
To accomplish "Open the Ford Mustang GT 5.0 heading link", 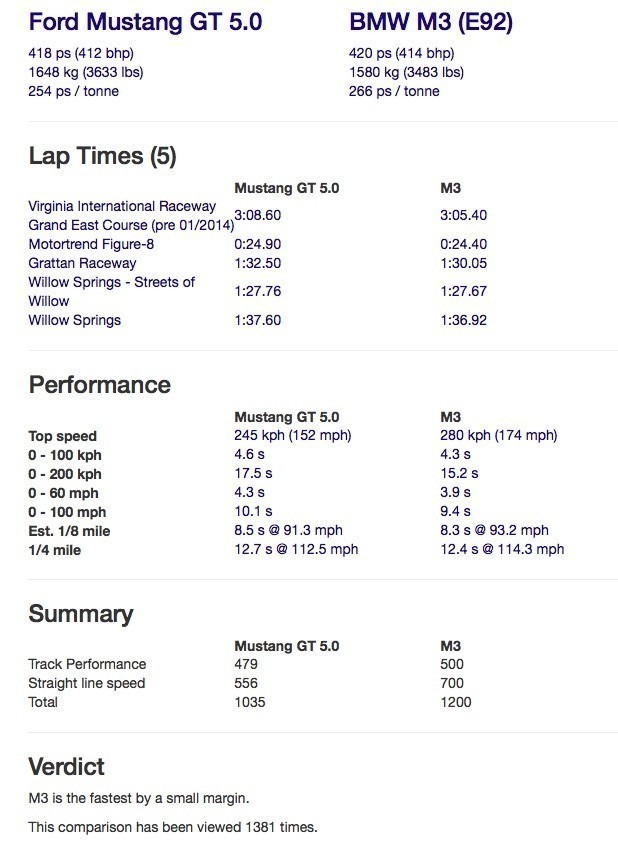I will [x=145, y=22].
